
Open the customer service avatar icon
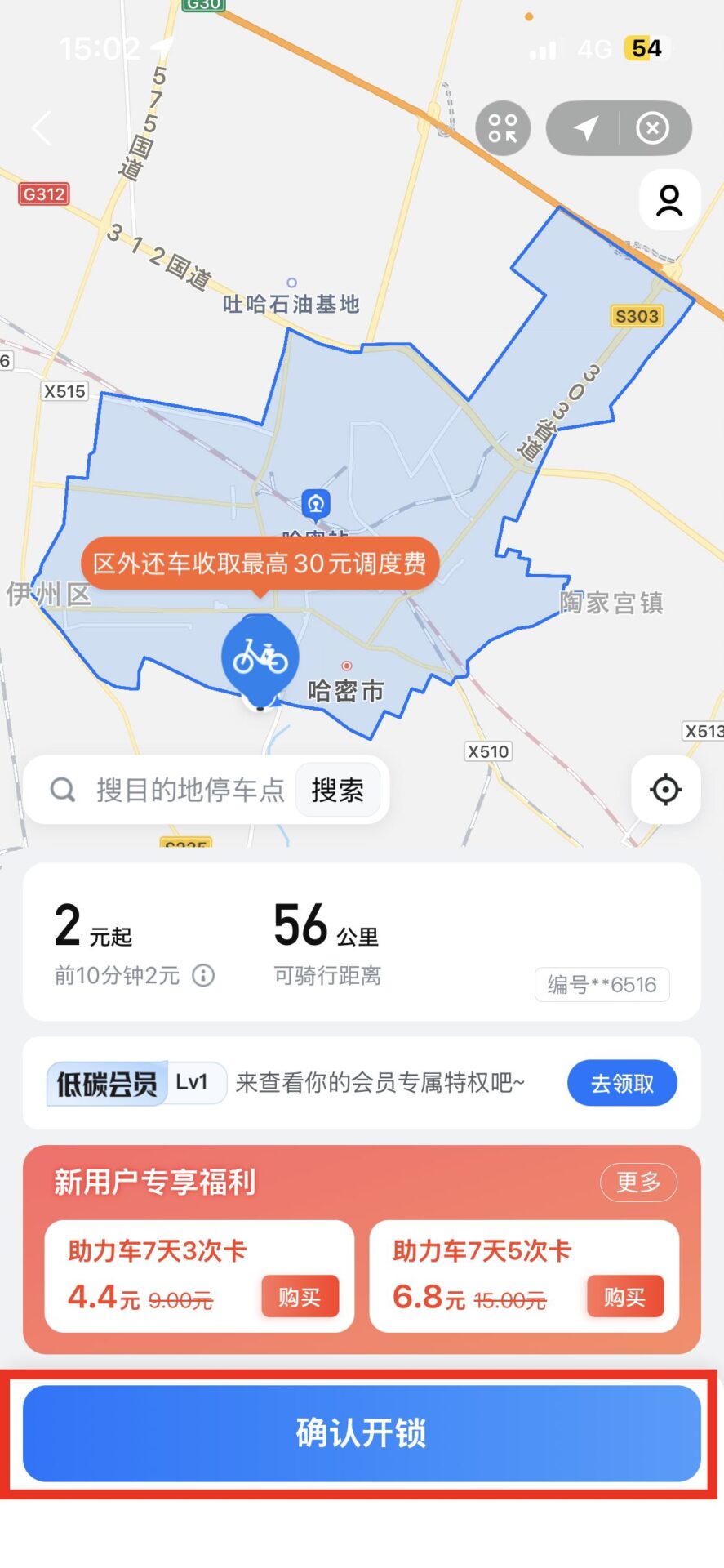point(669,200)
